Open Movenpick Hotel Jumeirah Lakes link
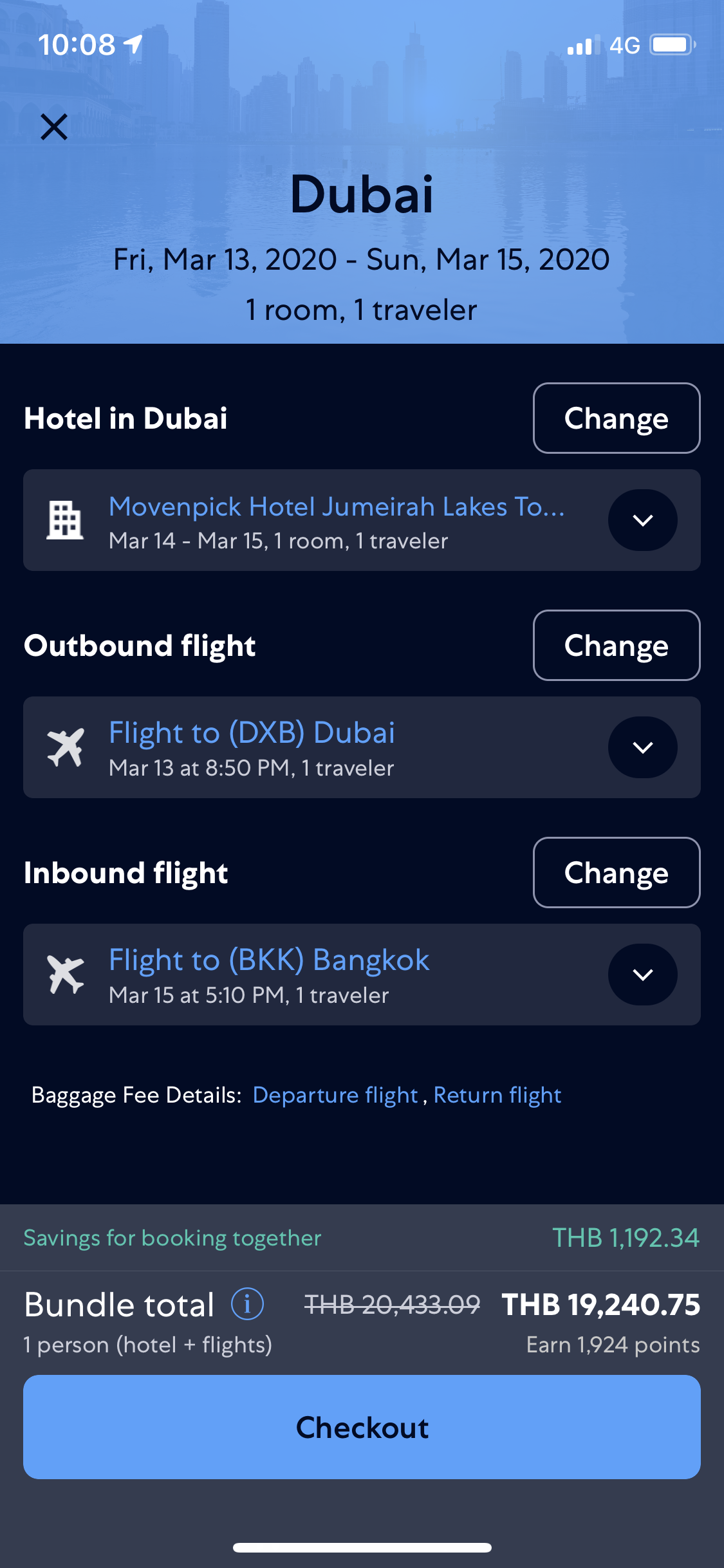 (337, 507)
